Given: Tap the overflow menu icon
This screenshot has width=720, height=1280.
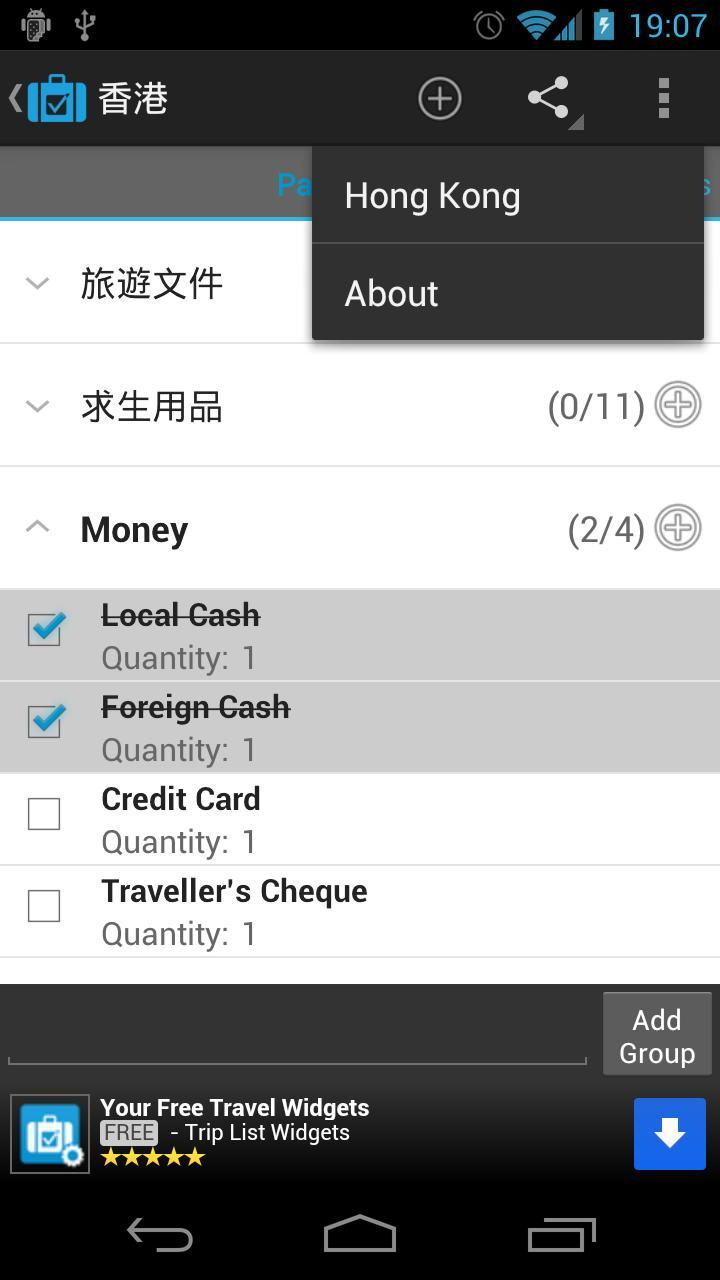Looking at the screenshot, I should tap(663, 98).
